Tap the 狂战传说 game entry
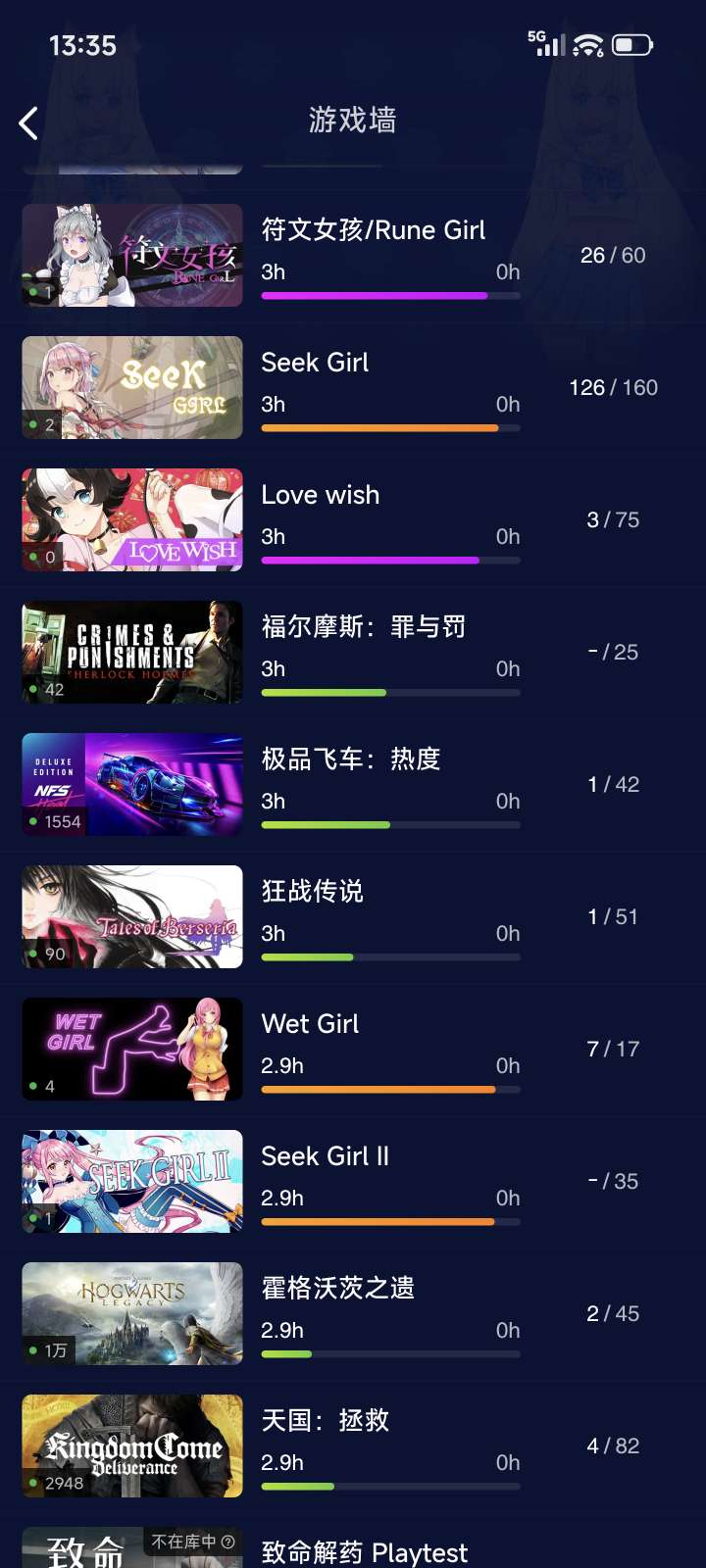Screen dimensions: 706x1568 [x=373, y=916]
